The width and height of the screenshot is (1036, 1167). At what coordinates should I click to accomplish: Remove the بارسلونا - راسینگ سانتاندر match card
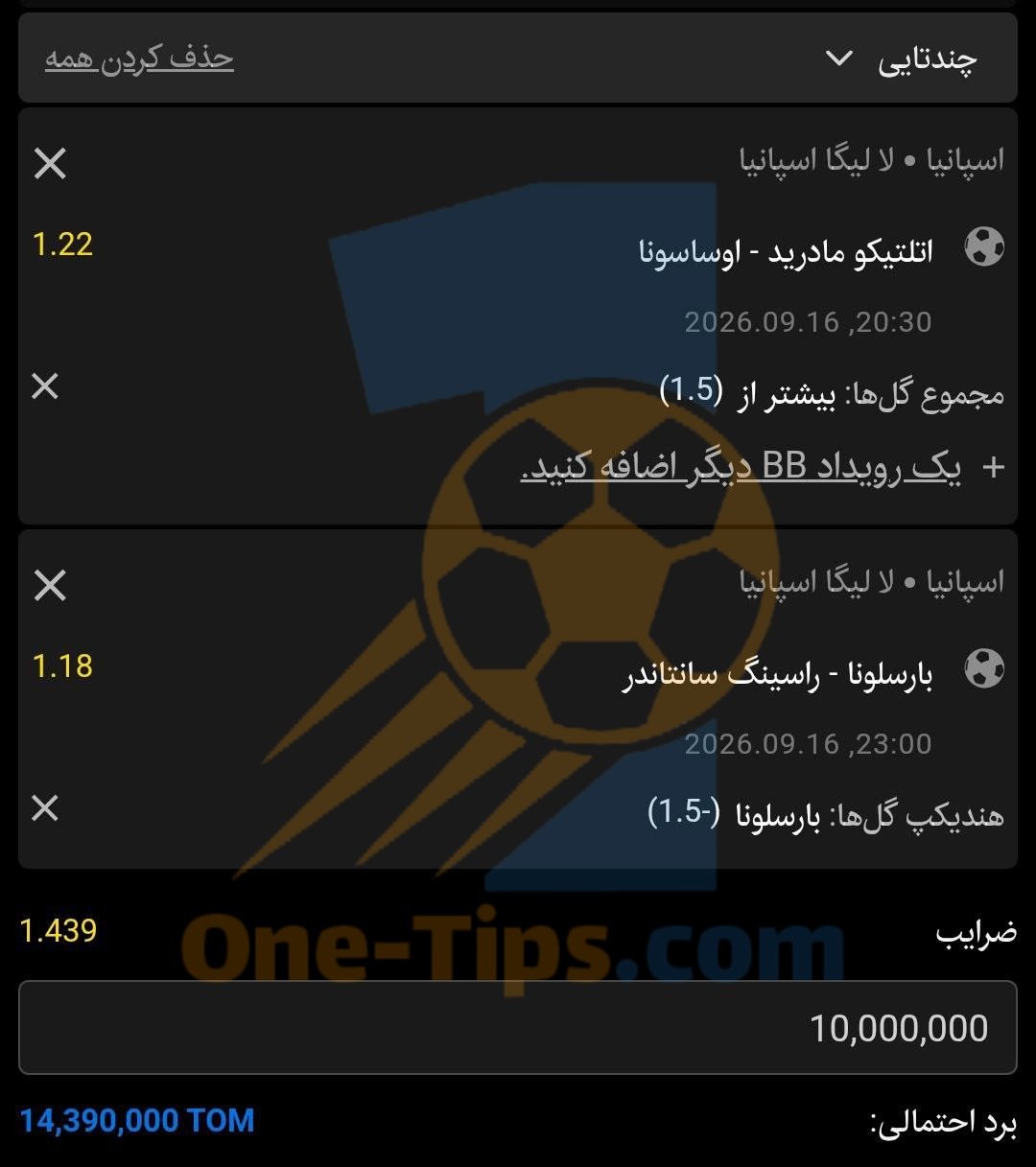pos(50,585)
